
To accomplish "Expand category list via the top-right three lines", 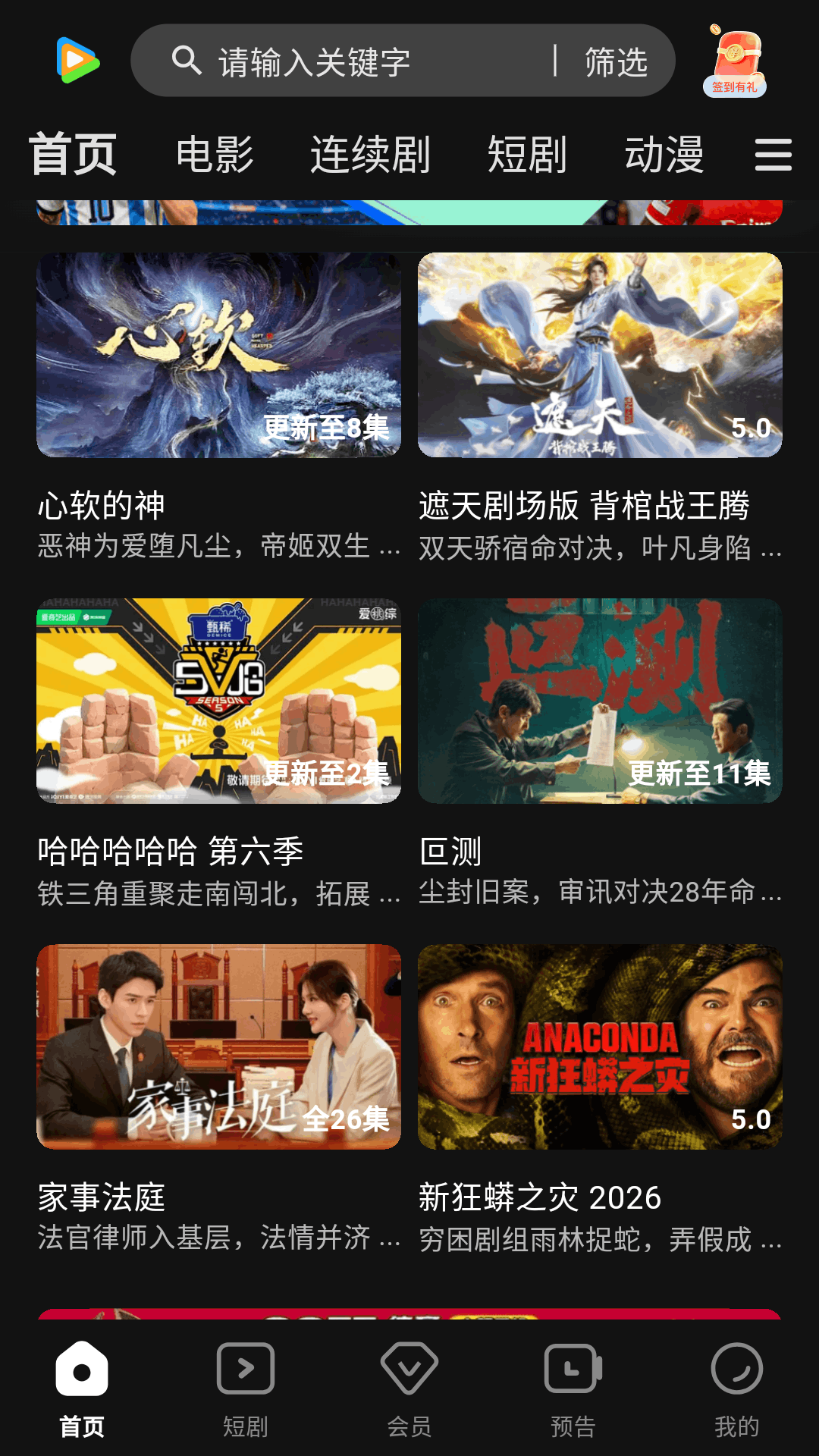I will click(773, 154).
